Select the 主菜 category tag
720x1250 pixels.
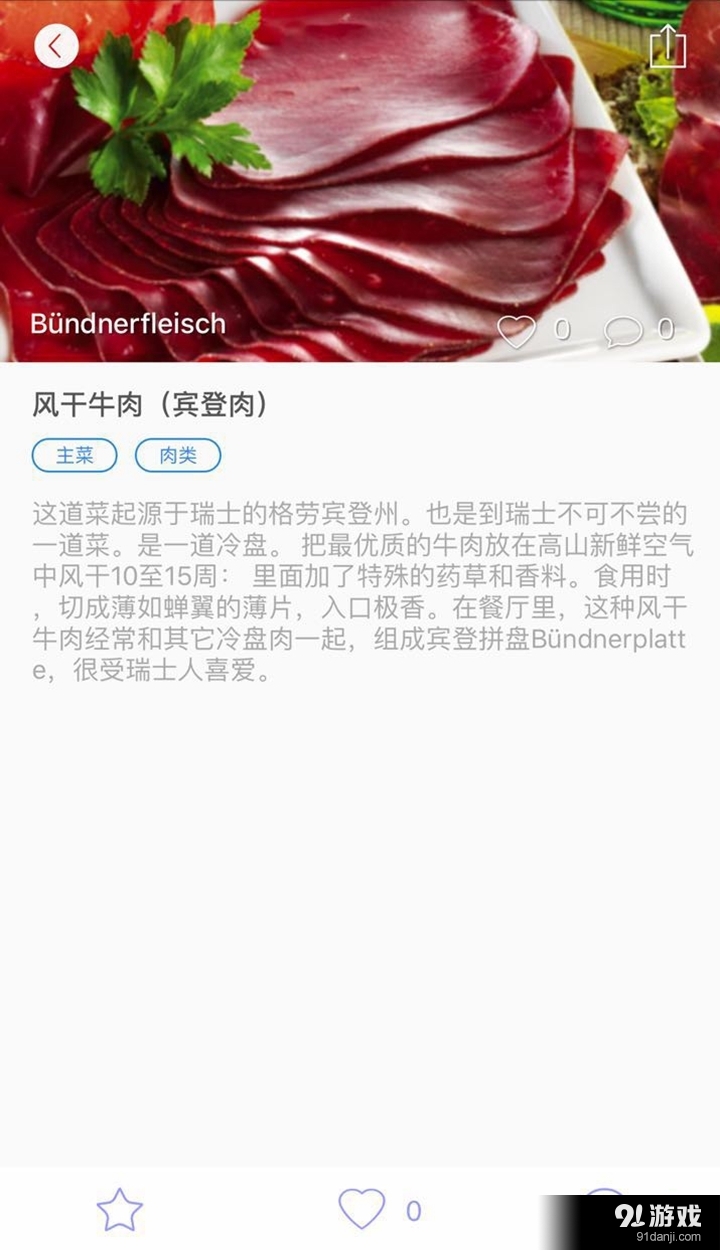tap(74, 456)
